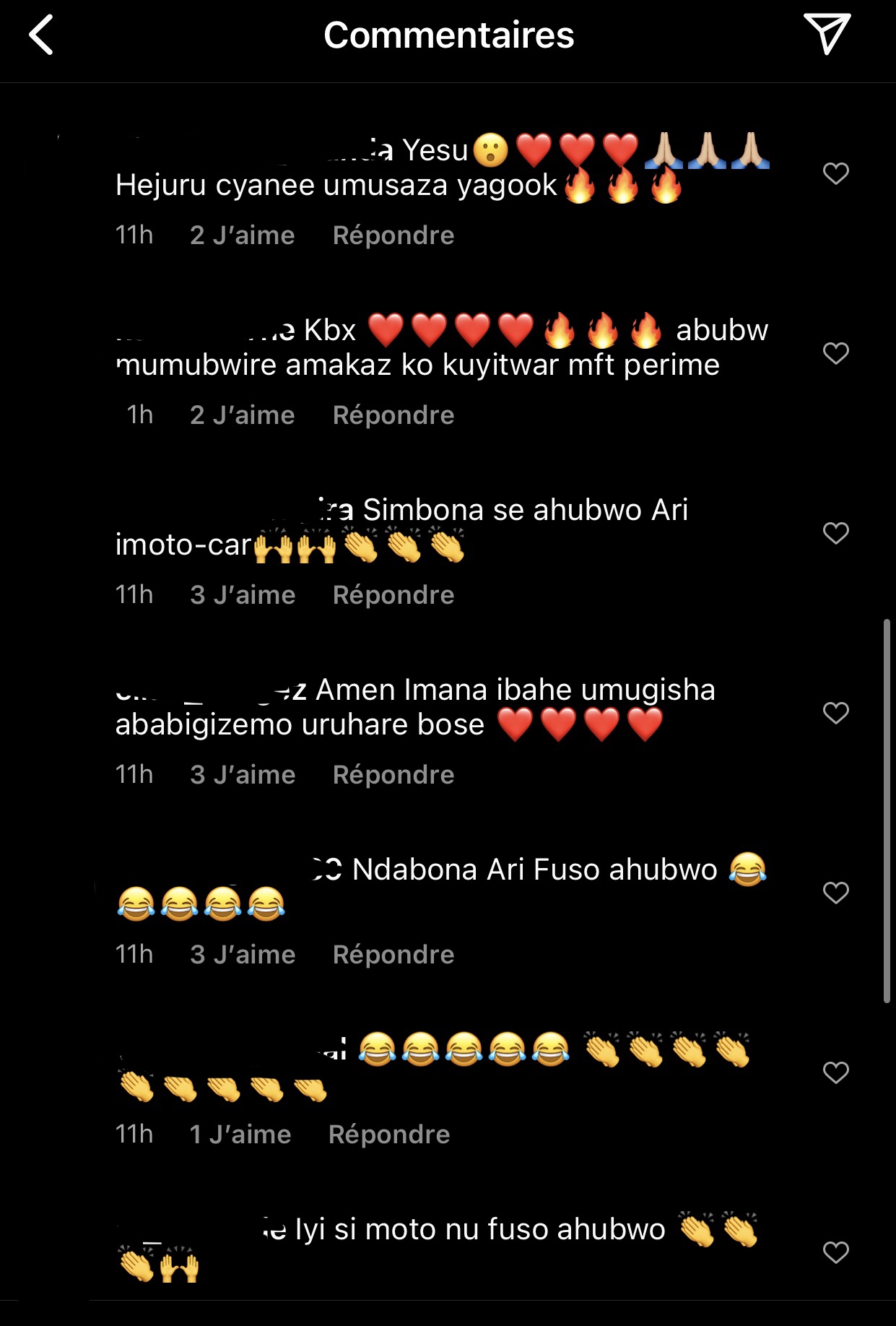
Task: Like the Iyi si moto nu fuso comment
Action: click(835, 1252)
